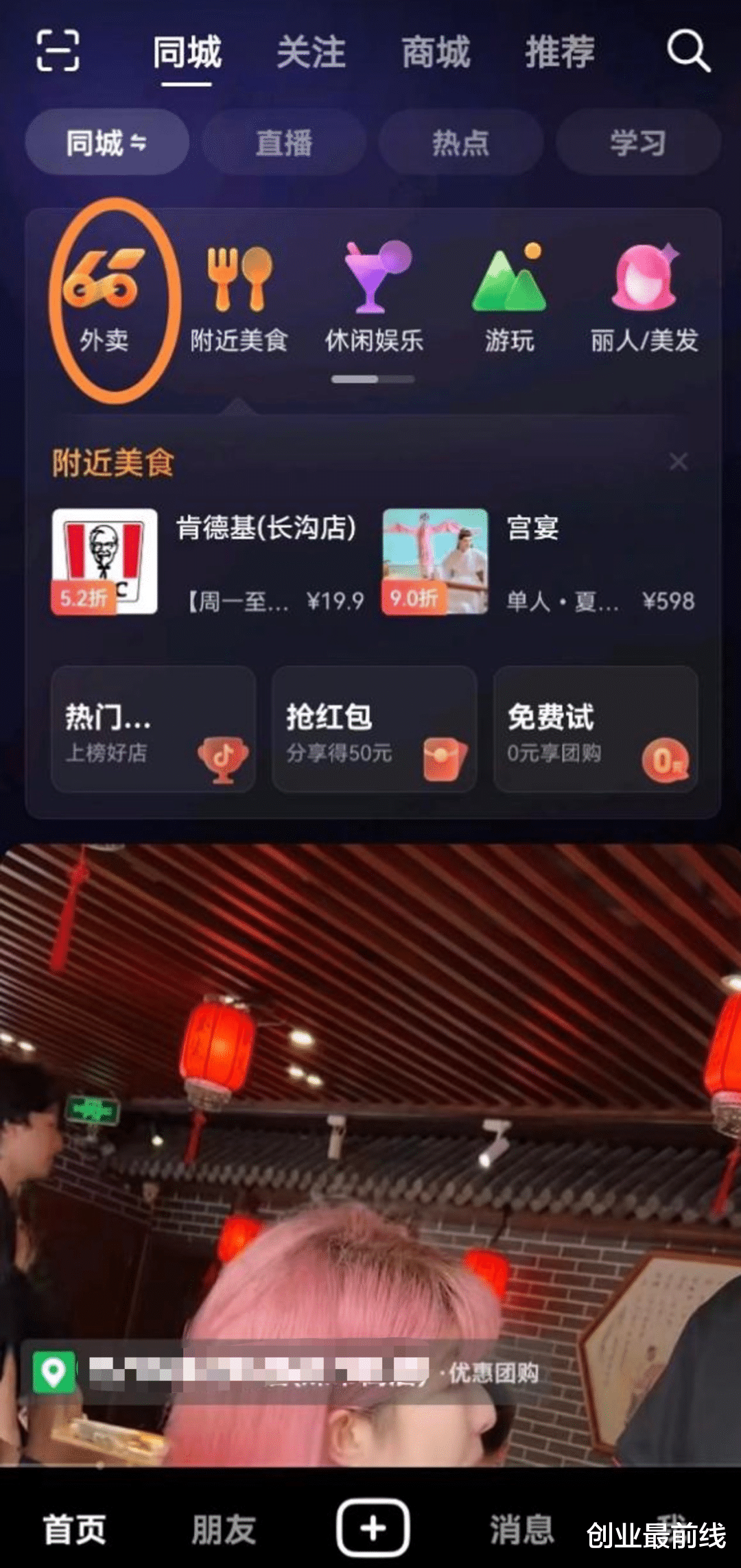Open the 免费试 group-buy card
The image size is (741, 1568).
click(596, 730)
